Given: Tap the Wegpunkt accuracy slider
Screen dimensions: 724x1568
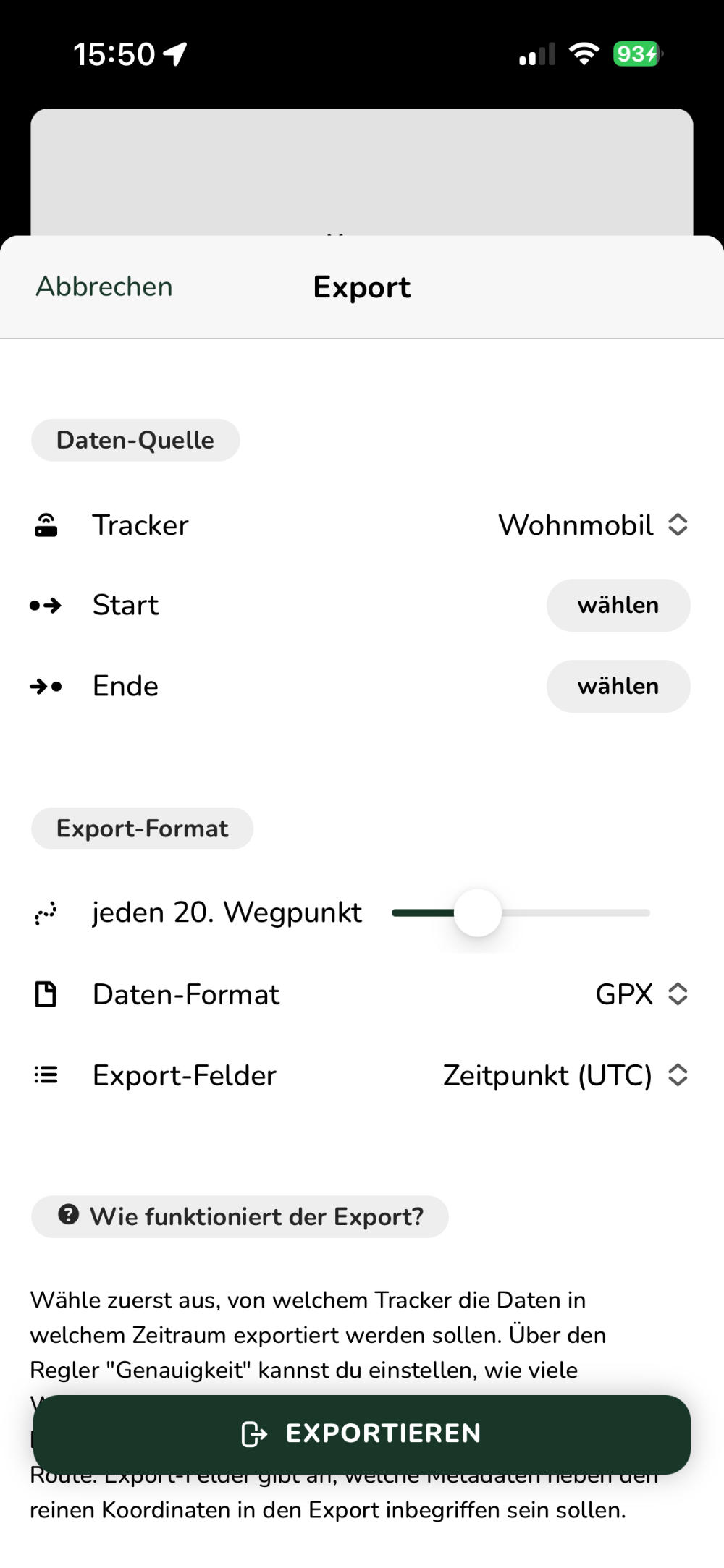Looking at the screenshot, I should 478,913.
